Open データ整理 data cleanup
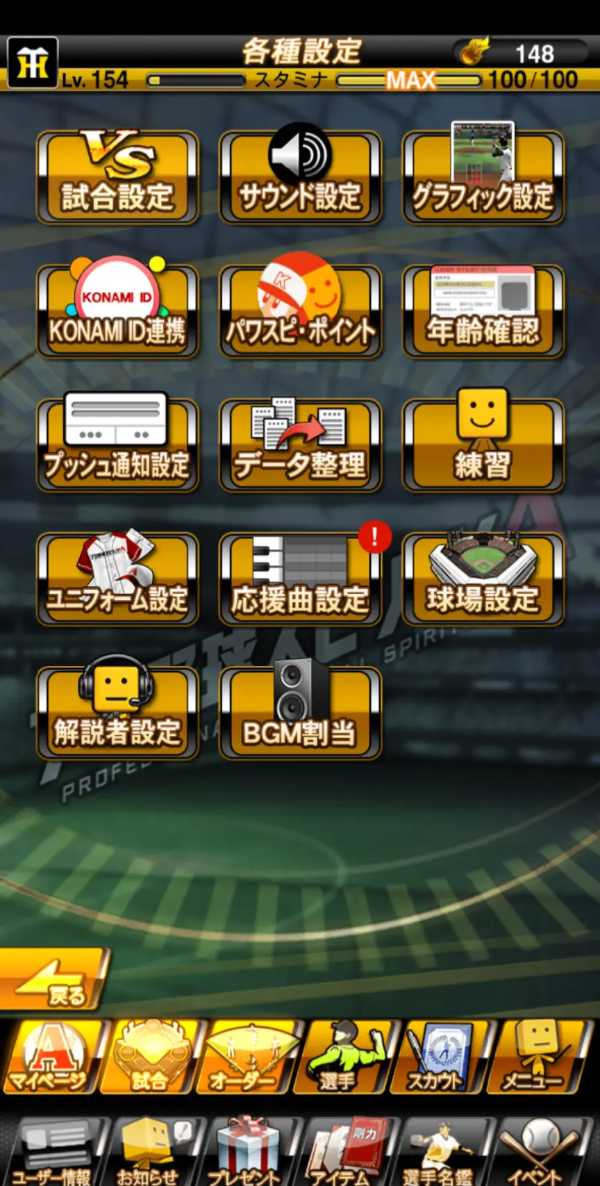Viewport: 600px width, 1186px height. (x=300, y=445)
